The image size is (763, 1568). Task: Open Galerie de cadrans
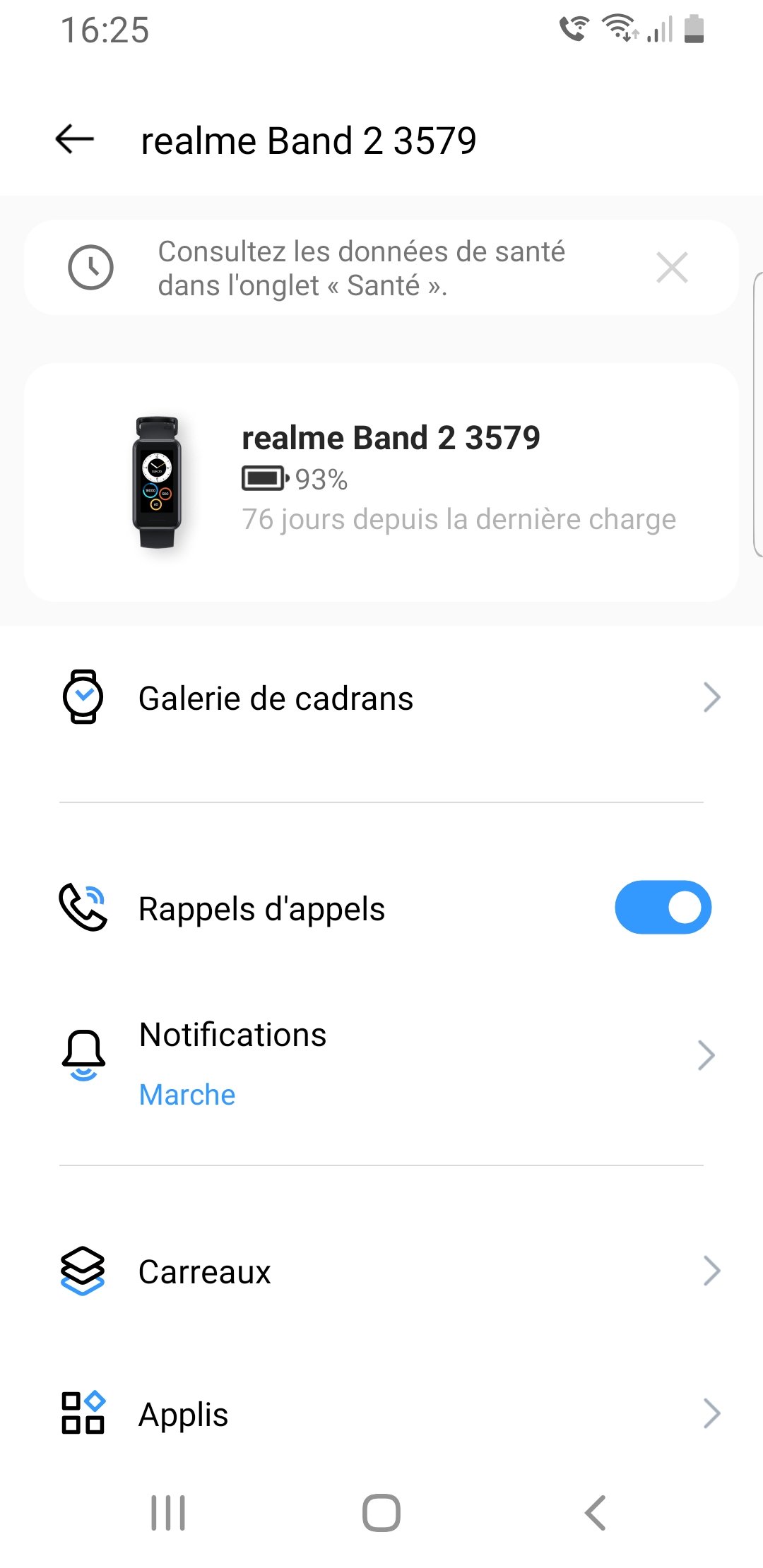381,698
